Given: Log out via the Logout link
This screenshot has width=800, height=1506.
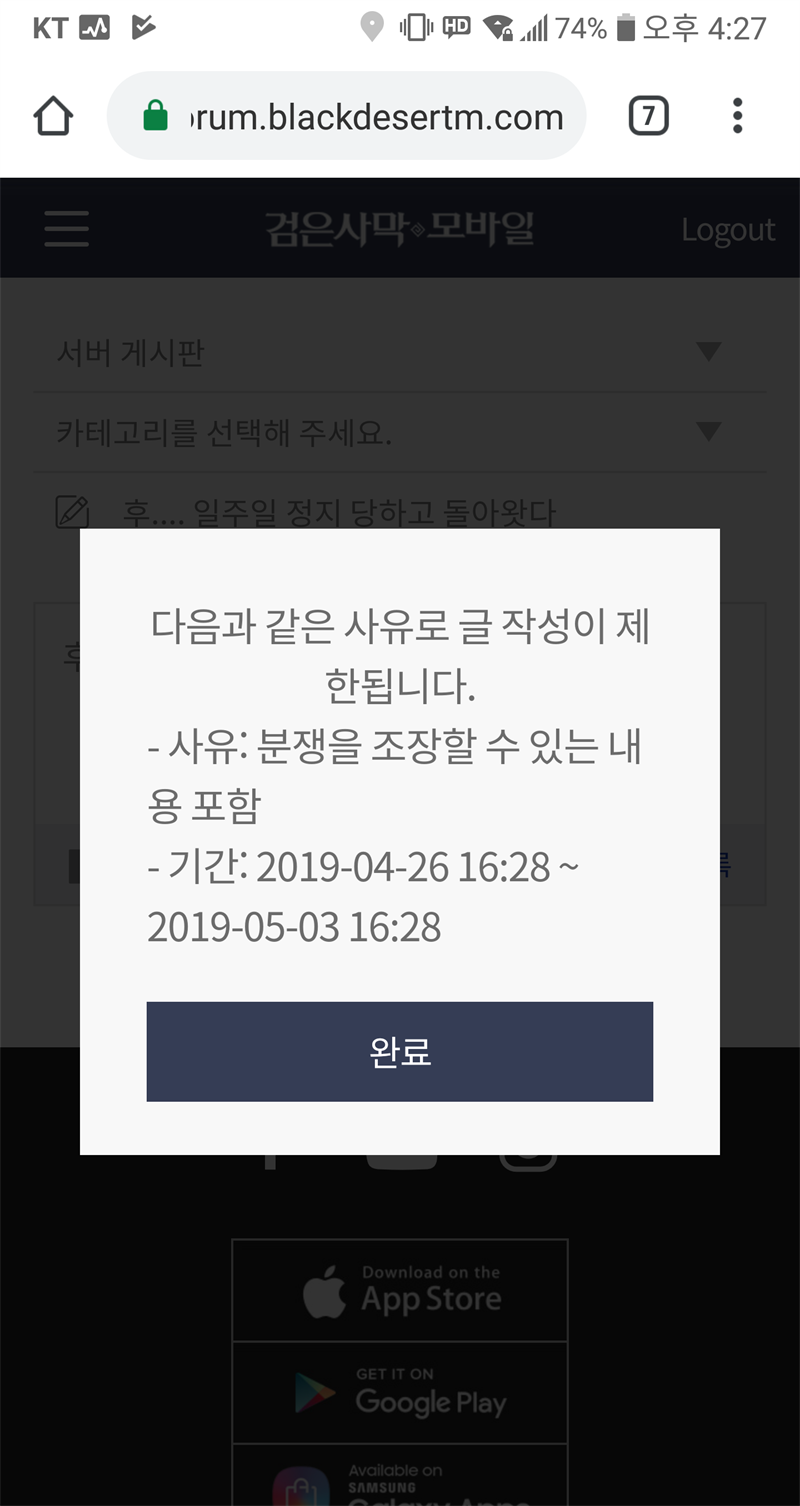Looking at the screenshot, I should click(727, 229).
